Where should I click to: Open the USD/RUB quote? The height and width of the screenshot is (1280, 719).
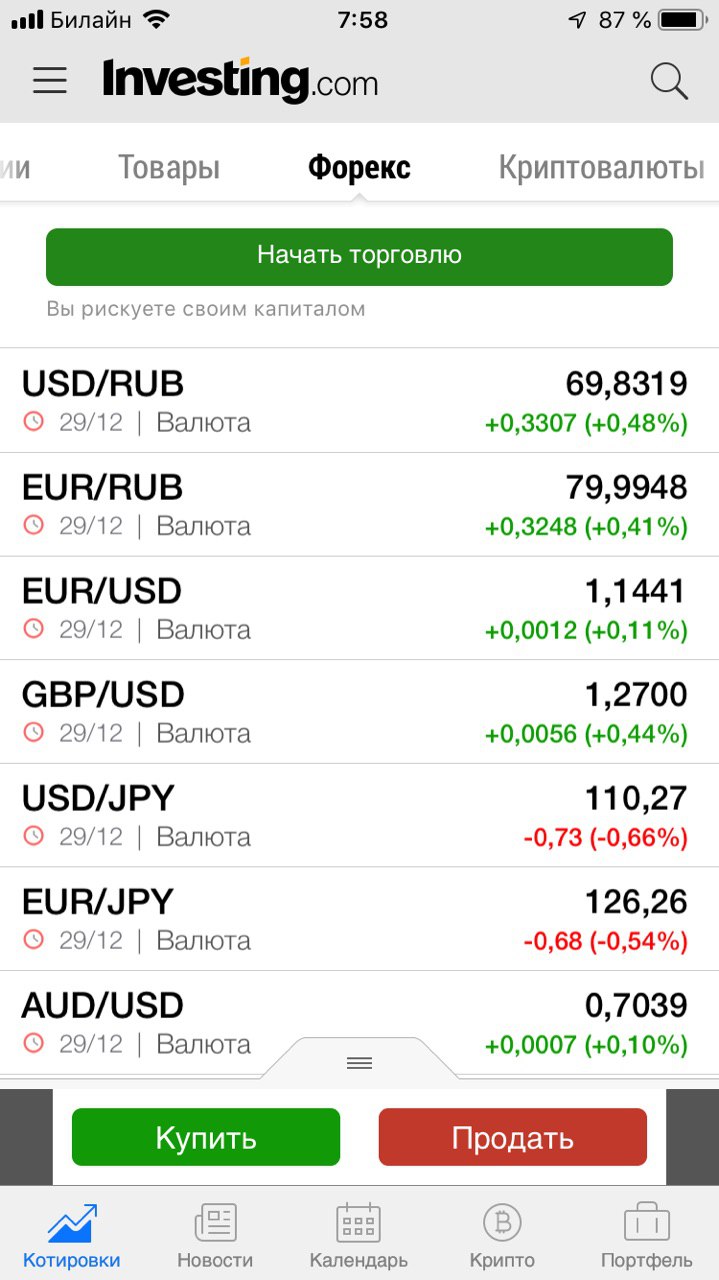click(x=359, y=401)
